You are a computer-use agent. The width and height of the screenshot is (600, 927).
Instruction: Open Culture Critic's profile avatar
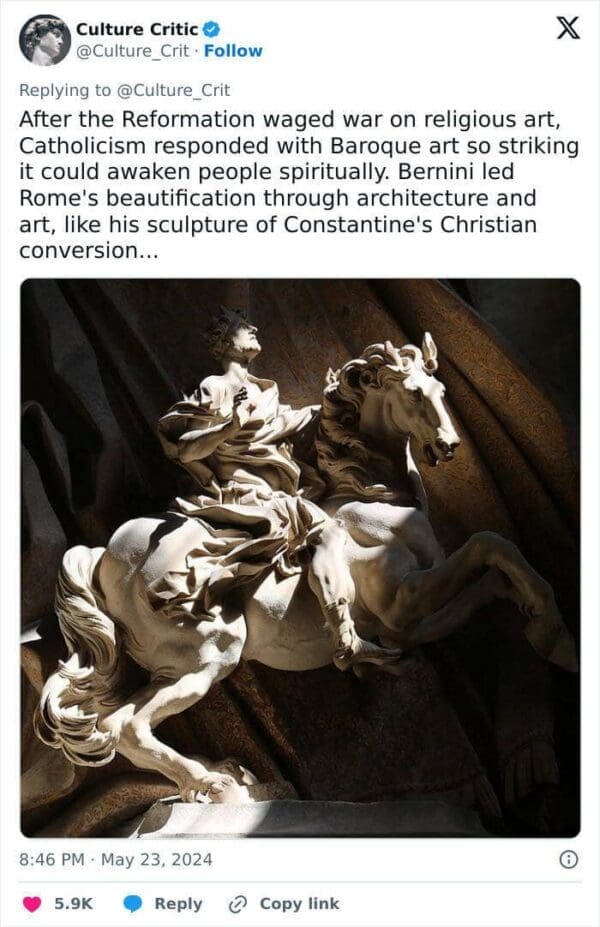point(45,41)
